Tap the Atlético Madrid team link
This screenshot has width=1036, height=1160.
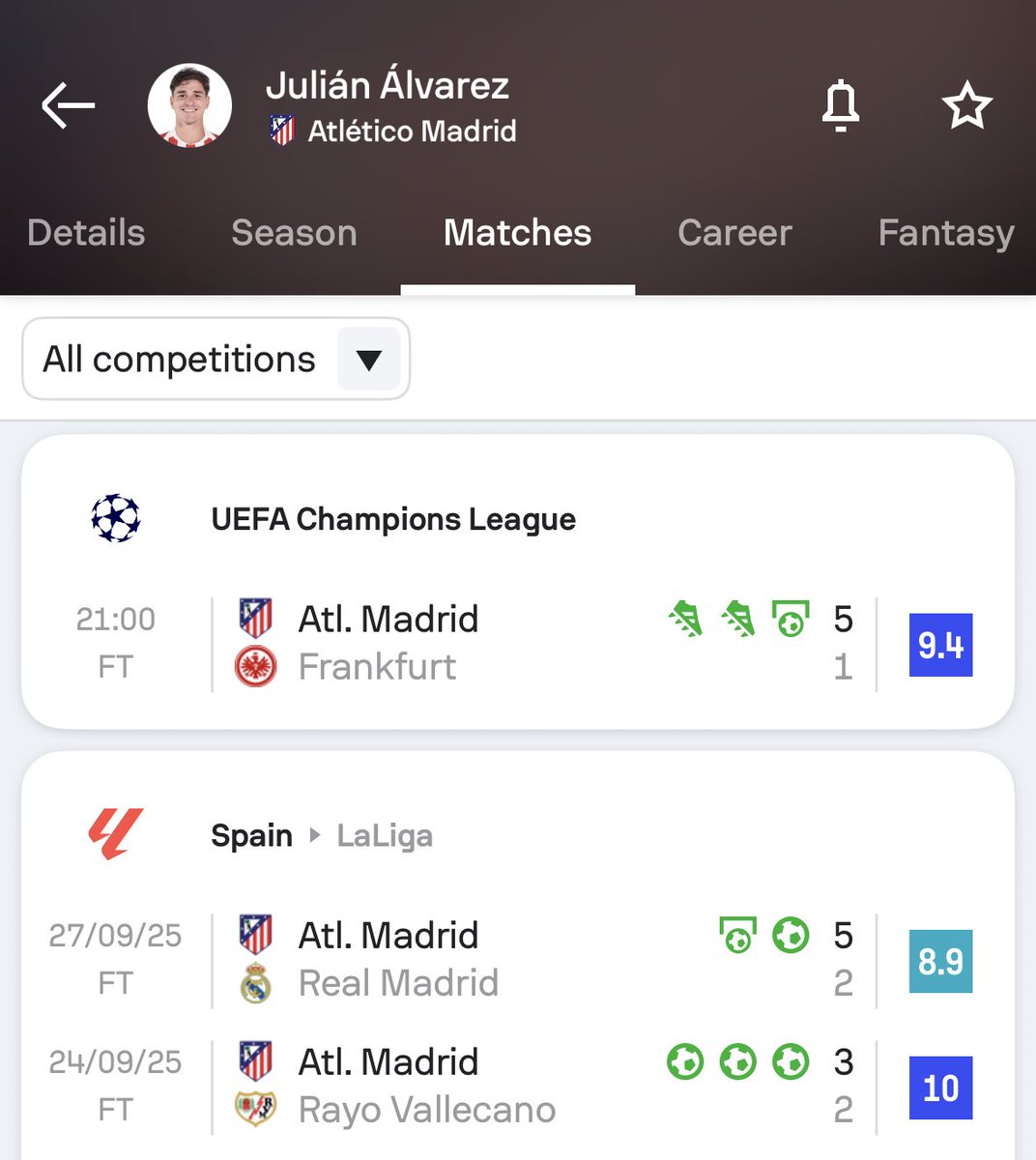(411, 130)
